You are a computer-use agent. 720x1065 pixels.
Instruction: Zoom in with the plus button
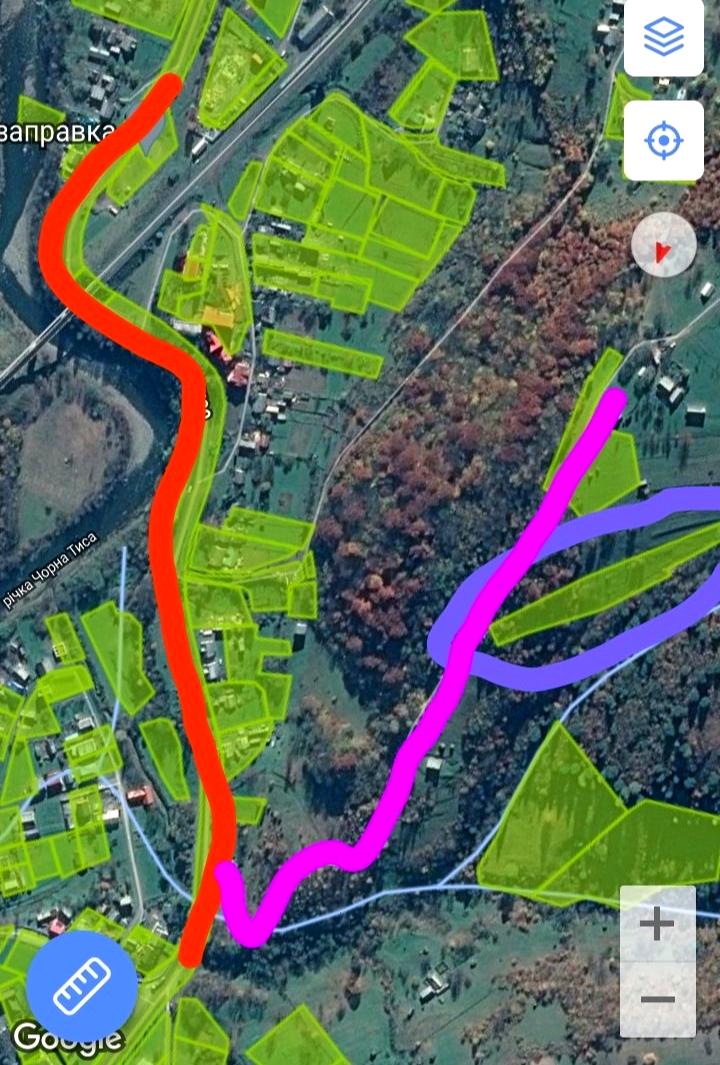[657, 924]
